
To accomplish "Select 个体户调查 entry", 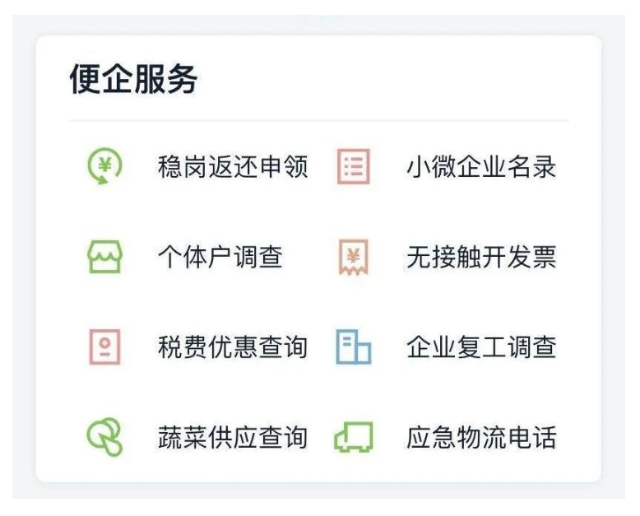I will 220,257.
